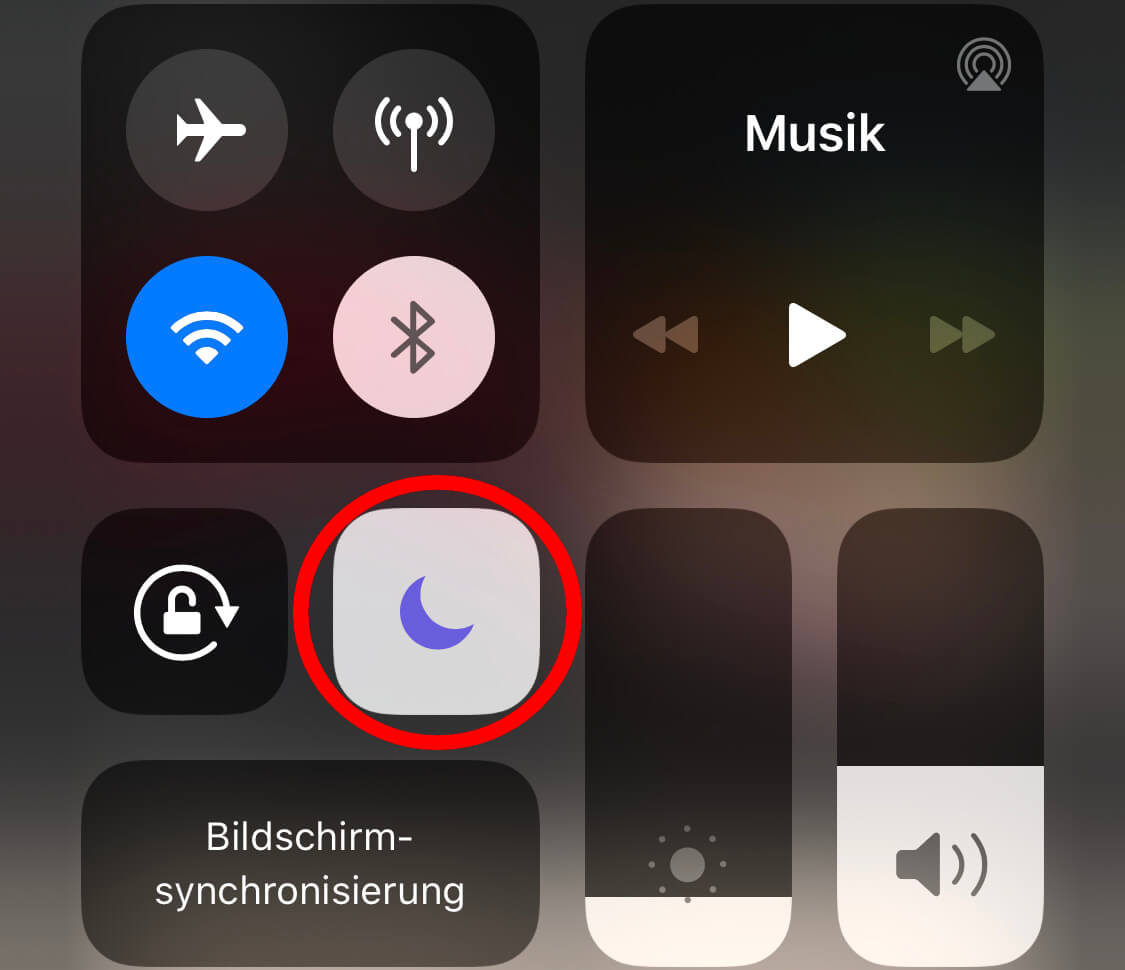
Task: Toggle the rotation lock
Action: pyautogui.click(x=185, y=611)
